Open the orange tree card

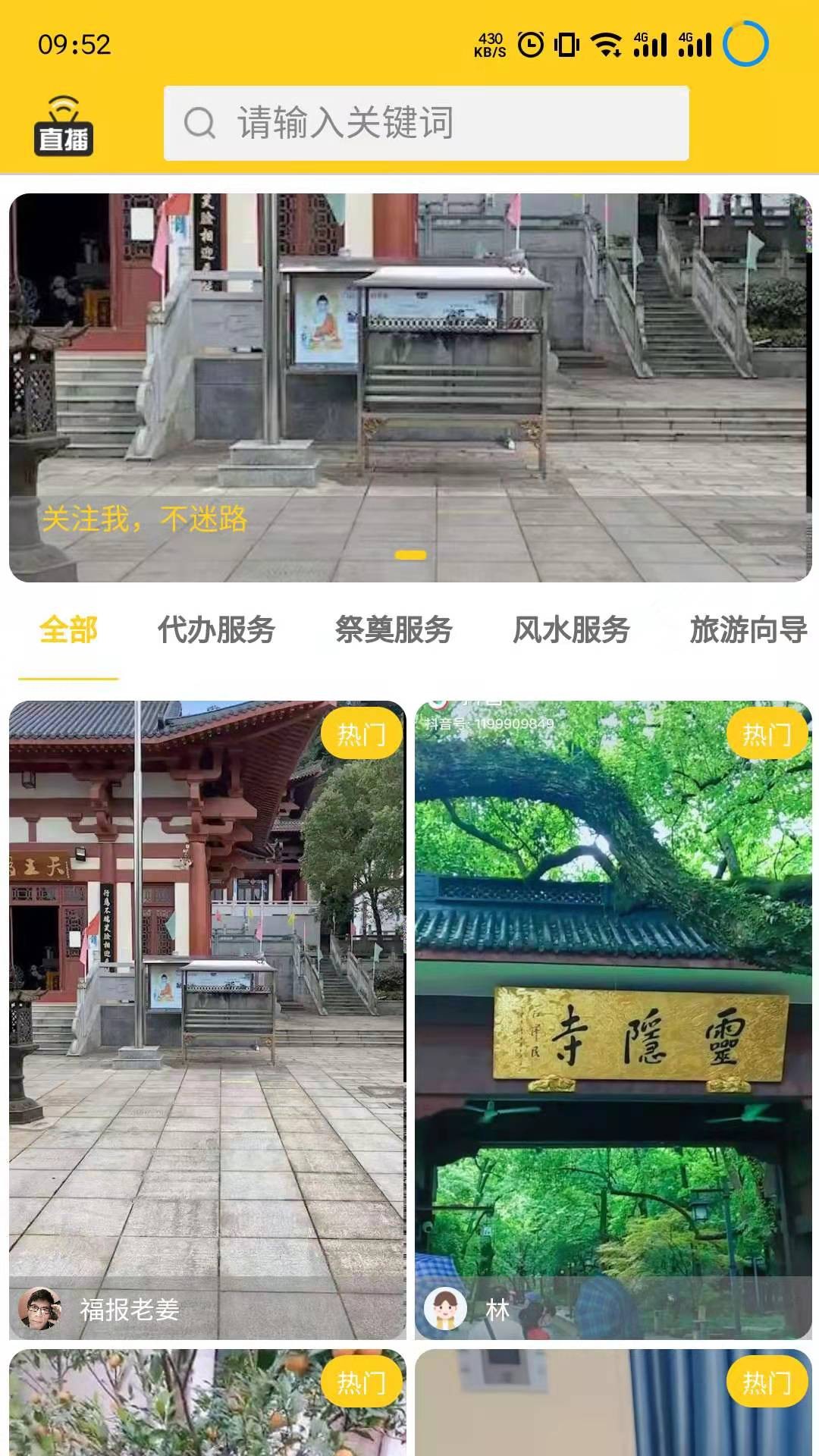pos(207,1403)
